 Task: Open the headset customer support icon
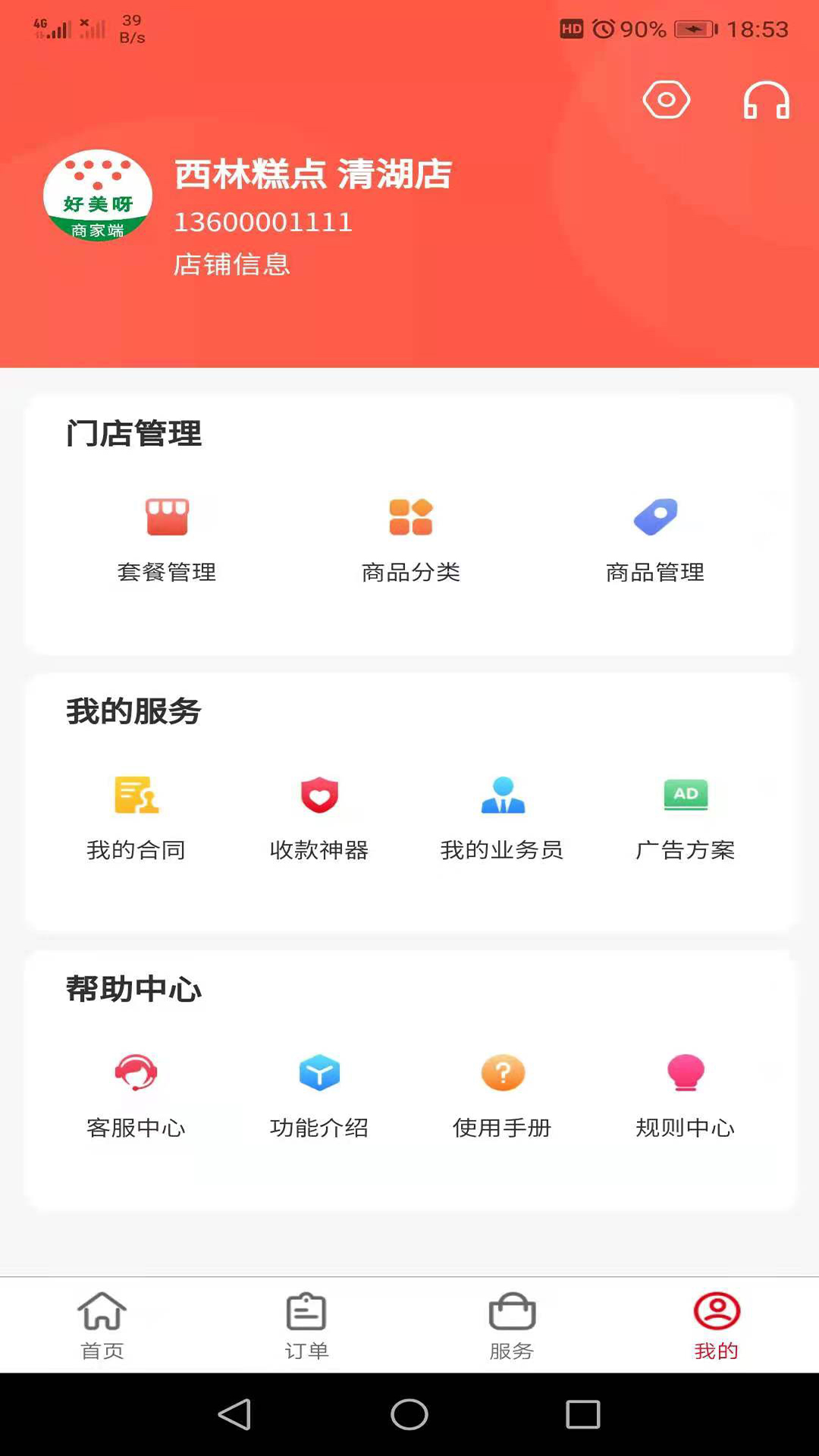766,100
